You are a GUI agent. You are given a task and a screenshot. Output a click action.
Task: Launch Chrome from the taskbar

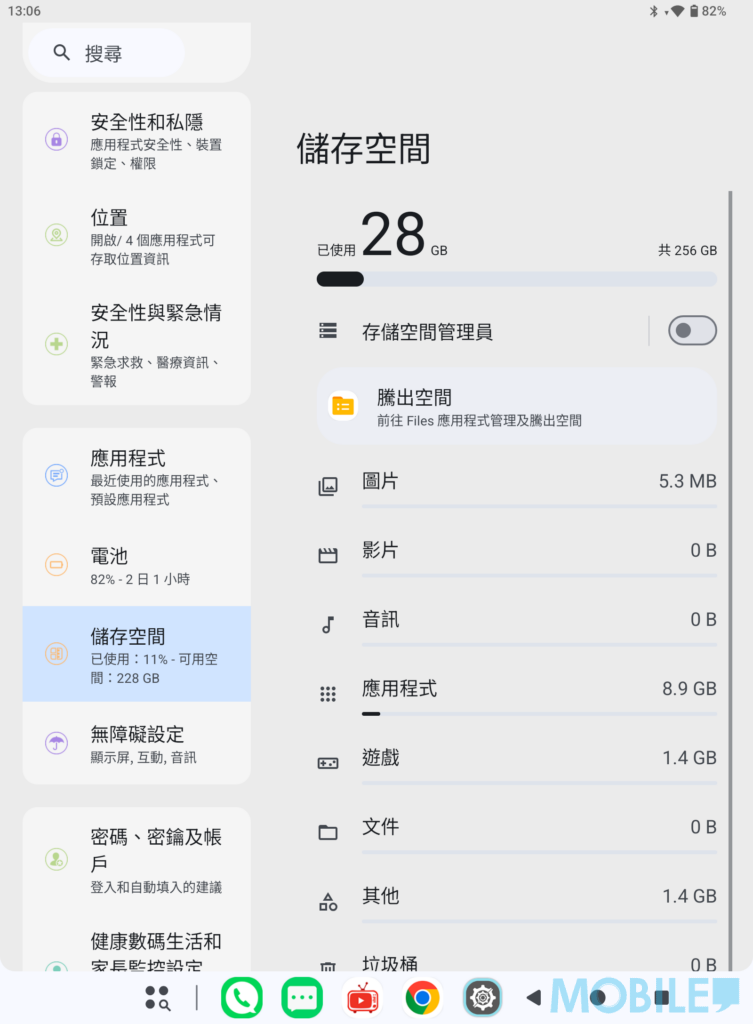pos(423,997)
